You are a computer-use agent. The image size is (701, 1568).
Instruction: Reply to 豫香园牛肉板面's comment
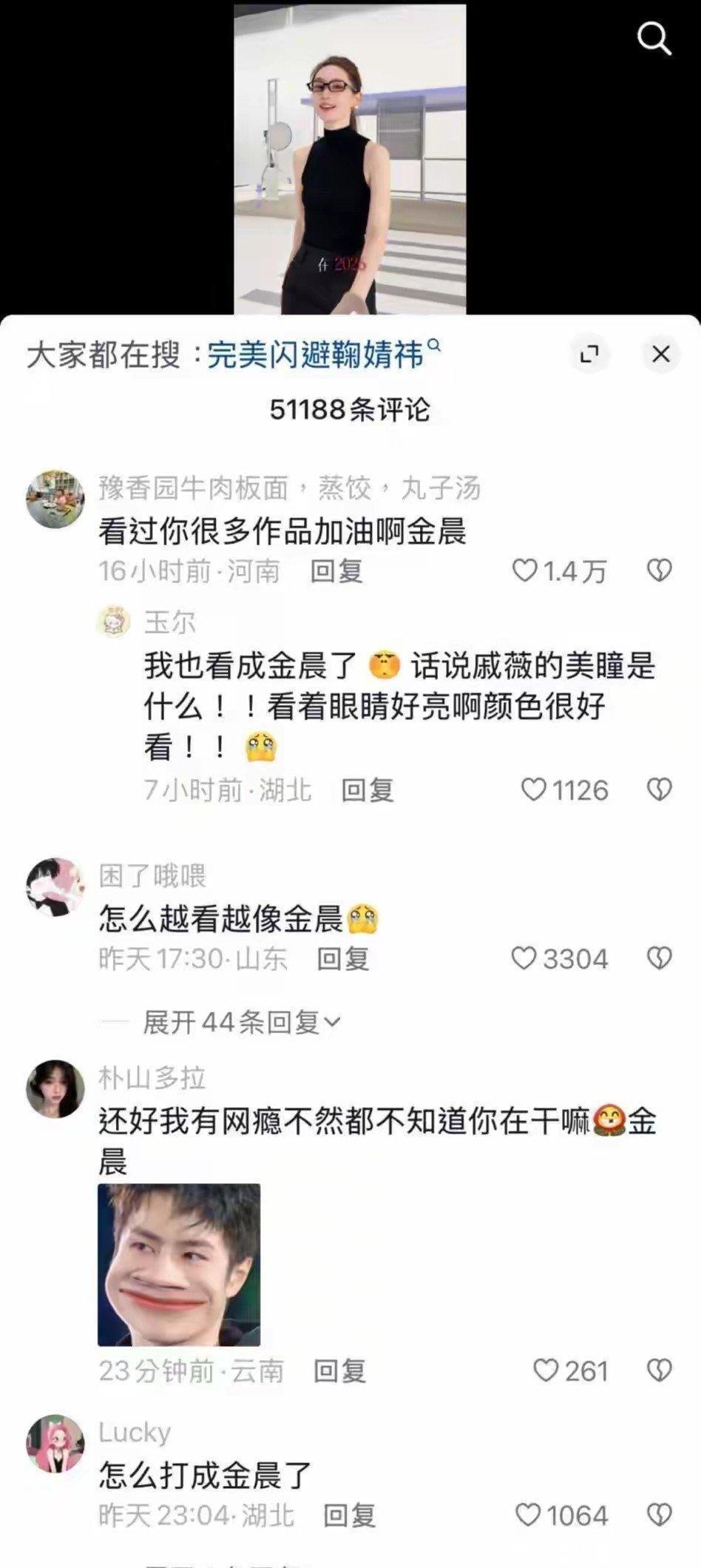pyautogui.click(x=336, y=571)
